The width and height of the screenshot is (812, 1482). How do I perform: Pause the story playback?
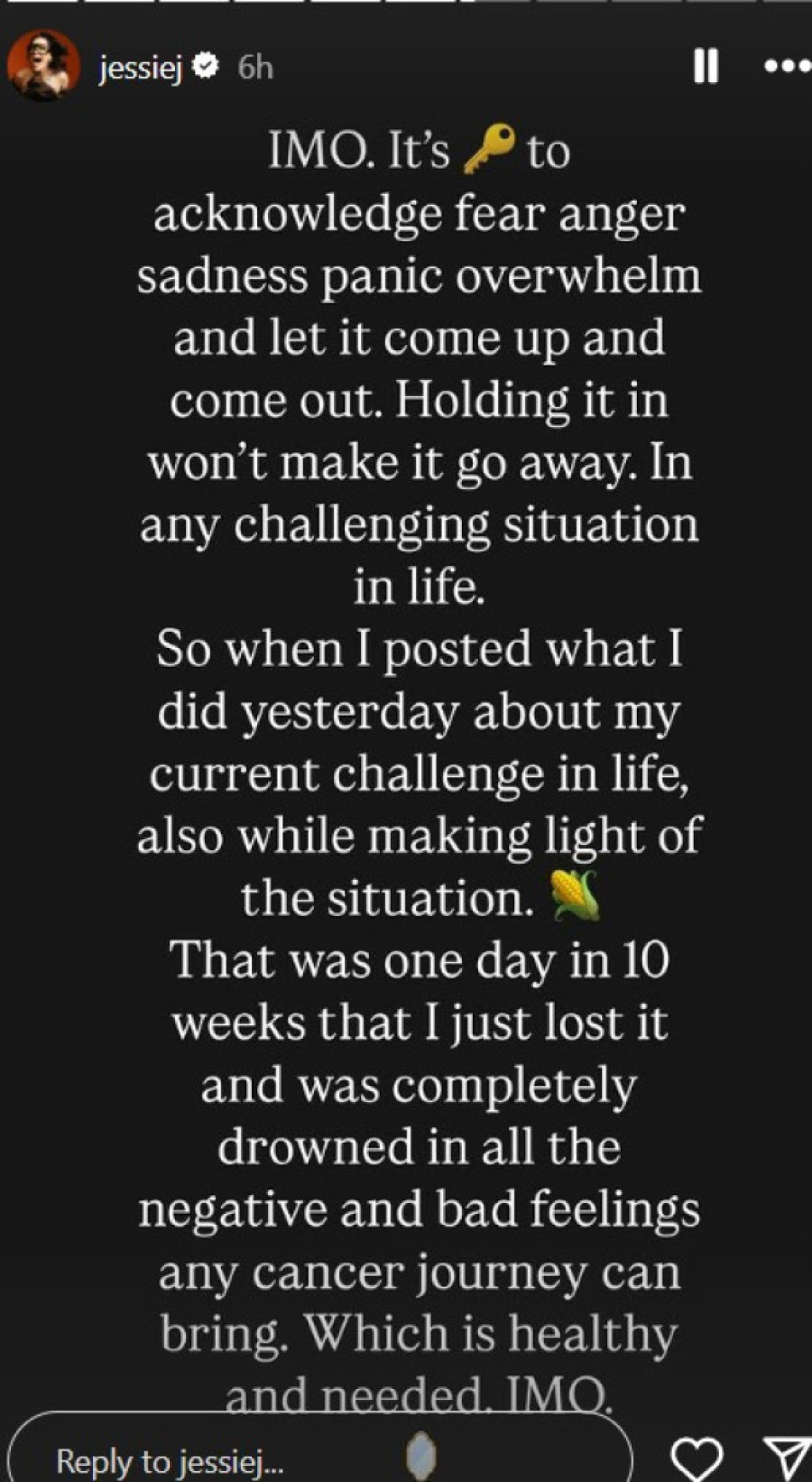(706, 66)
